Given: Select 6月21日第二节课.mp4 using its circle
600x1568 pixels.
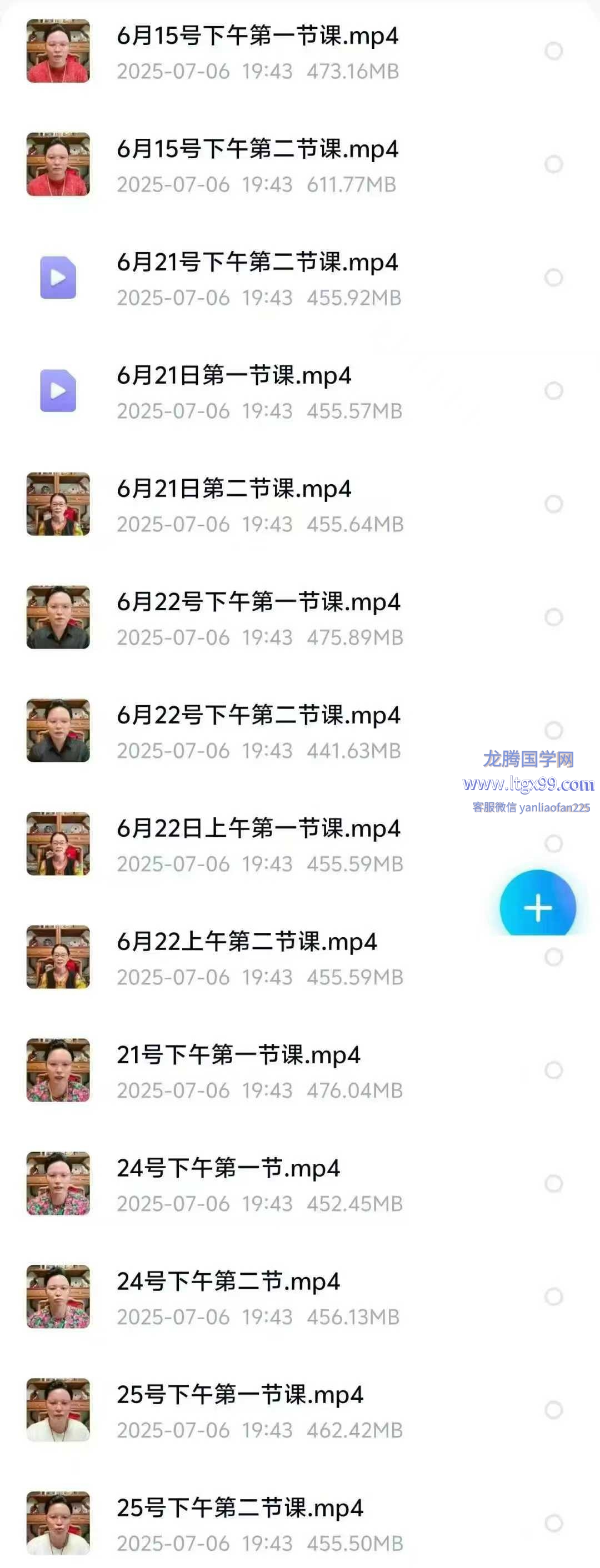Looking at the screenshot, I should [x=553, y=504].
